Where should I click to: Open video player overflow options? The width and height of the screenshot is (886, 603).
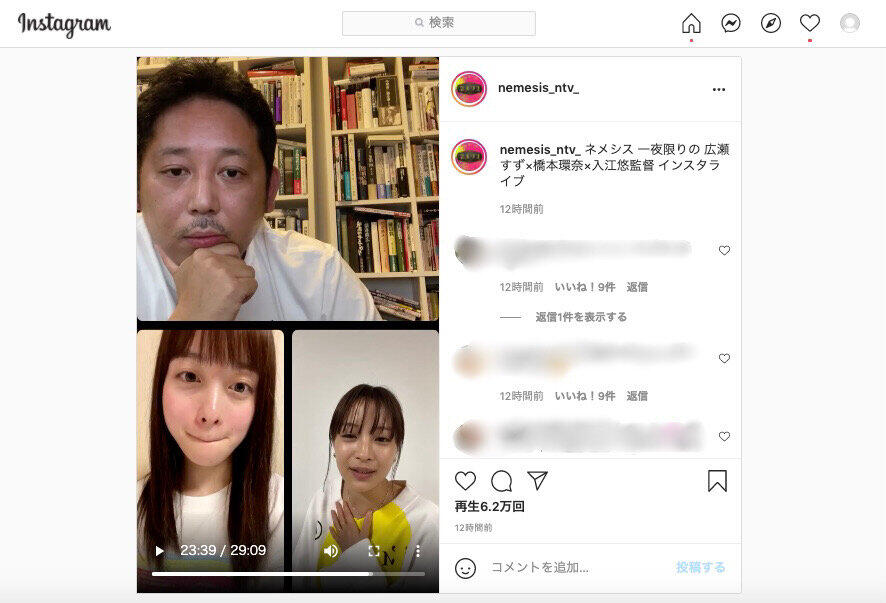coord(418,551)
